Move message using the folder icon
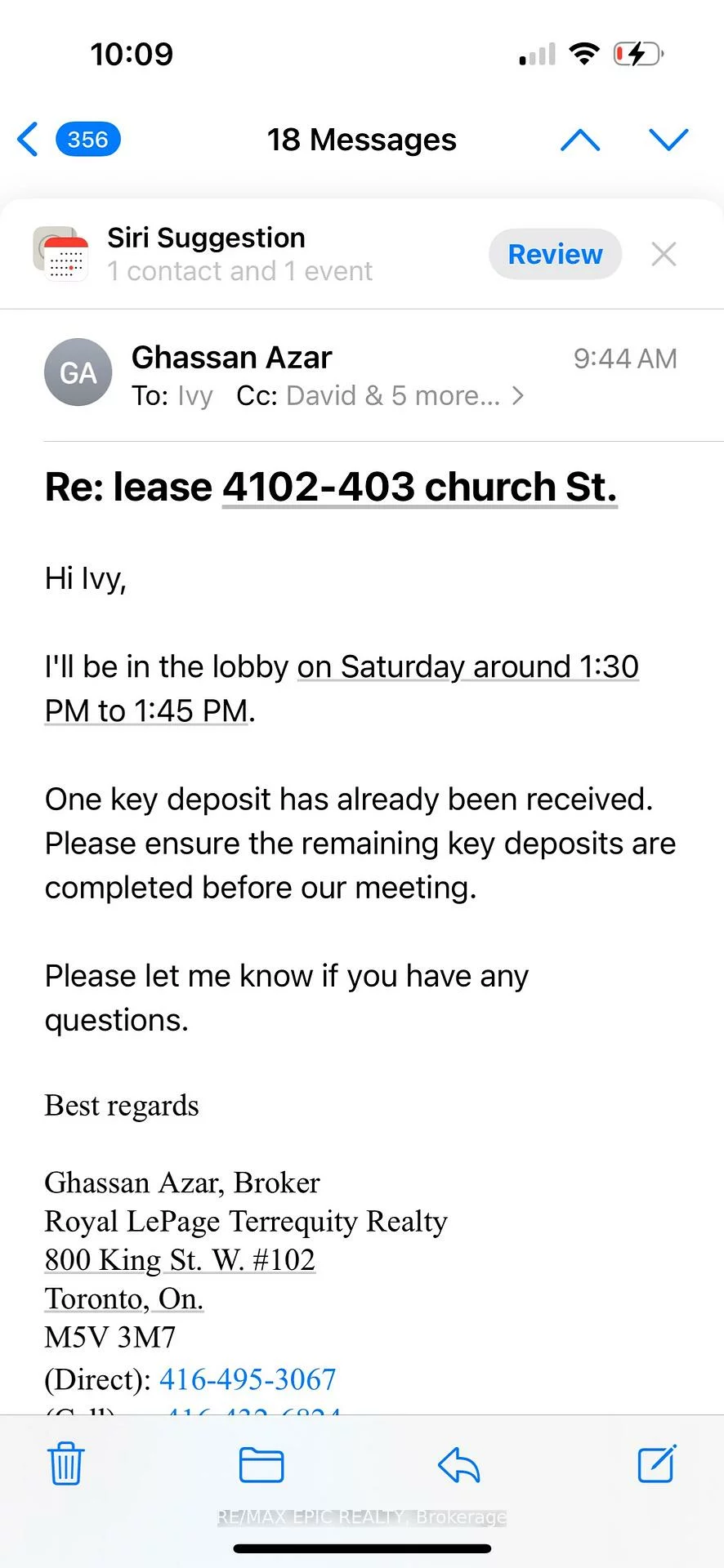724x1568 pixels. [261, 1464]
